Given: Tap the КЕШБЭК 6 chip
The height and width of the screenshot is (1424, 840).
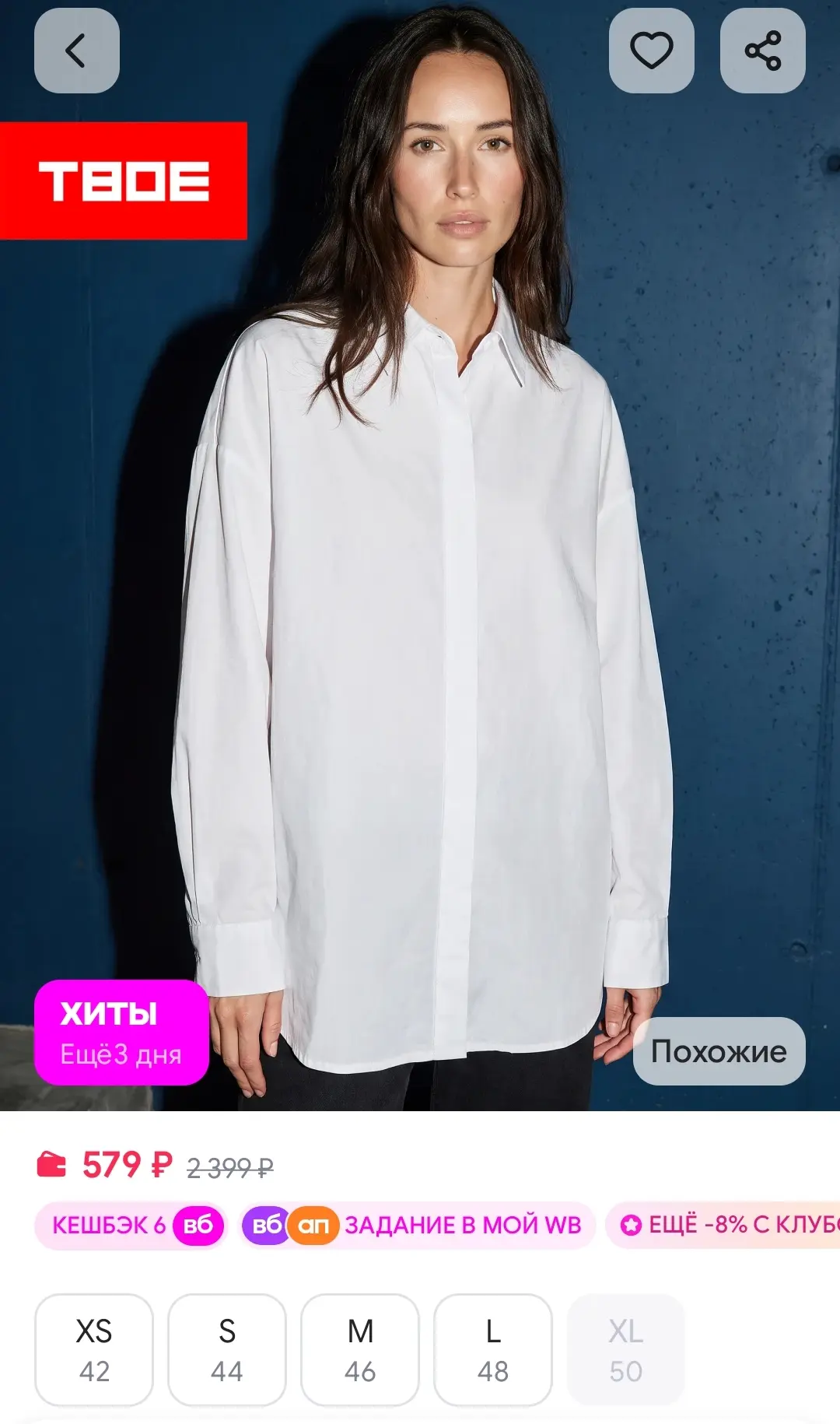Looking at the screenshot, I should click(131, 1226).
